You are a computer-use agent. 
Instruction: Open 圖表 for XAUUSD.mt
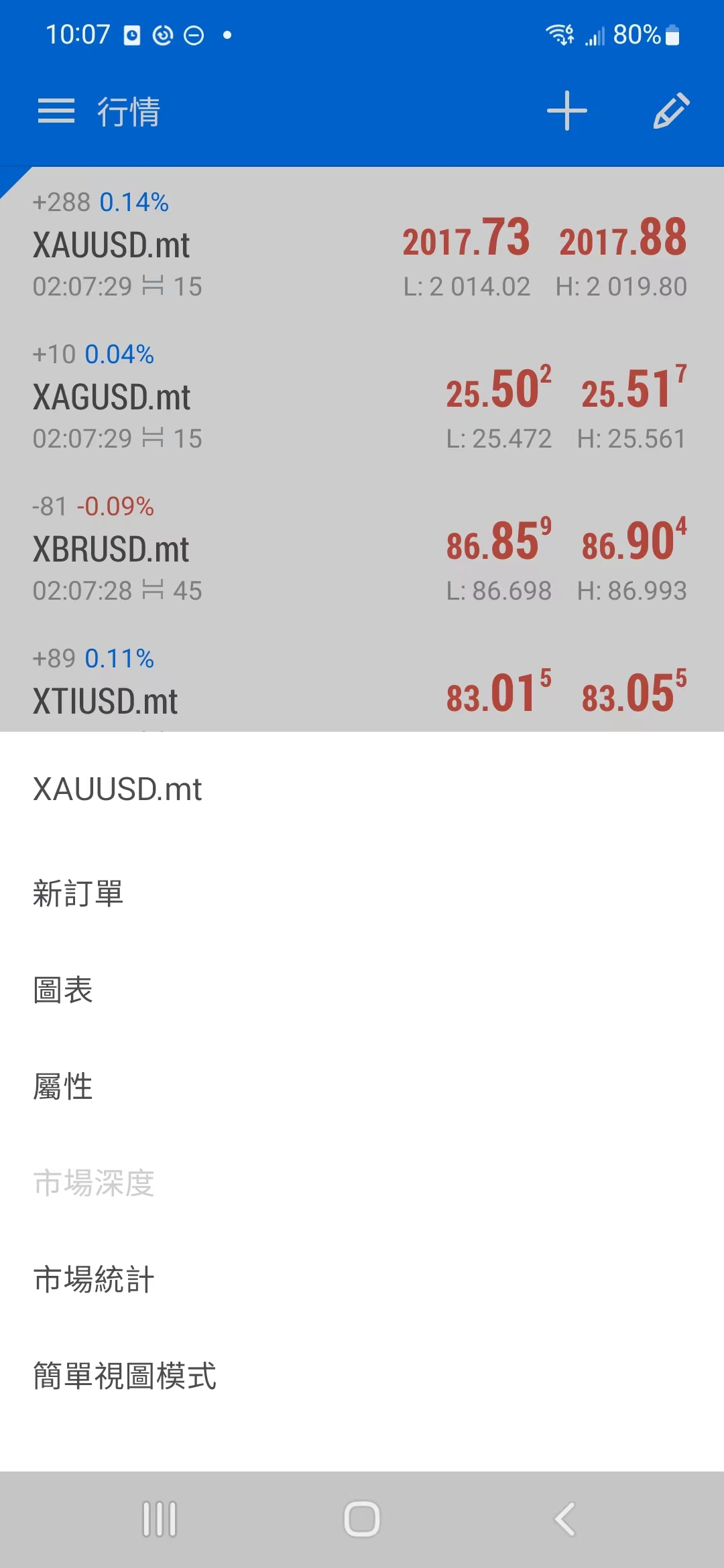[x=63, y=990]
